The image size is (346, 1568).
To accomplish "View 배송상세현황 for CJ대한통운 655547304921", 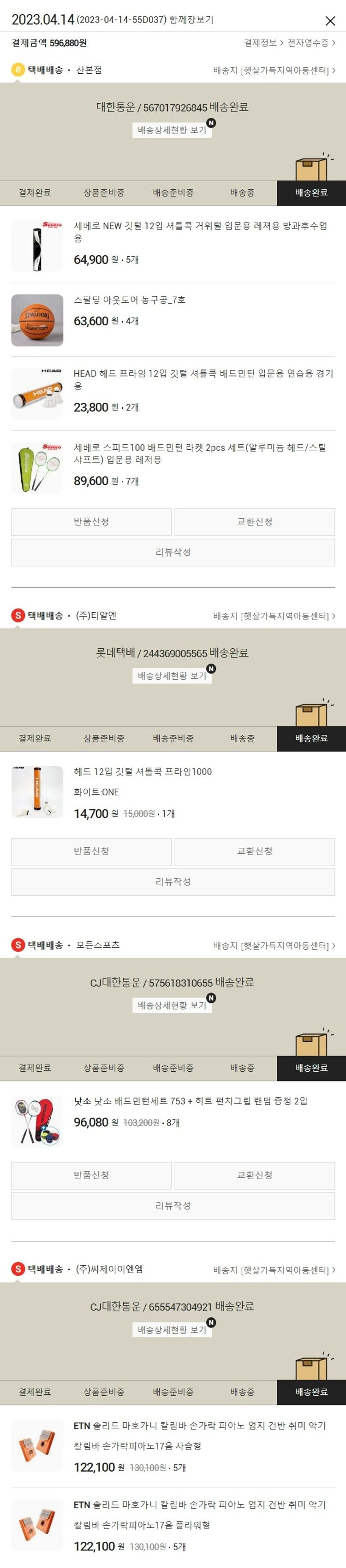I will click(172, 1329).
